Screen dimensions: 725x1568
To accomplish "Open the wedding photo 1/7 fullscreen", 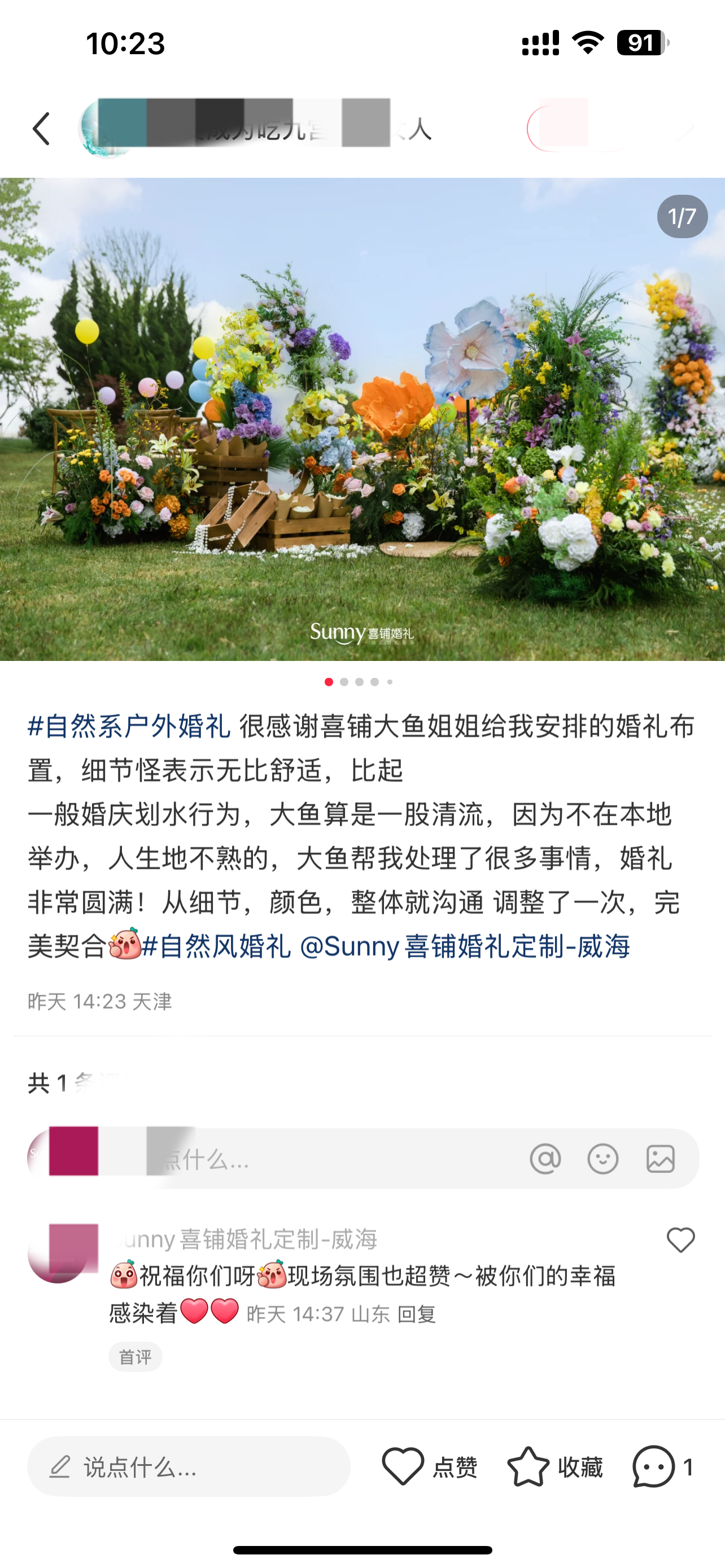I will (x=362, y=419).
